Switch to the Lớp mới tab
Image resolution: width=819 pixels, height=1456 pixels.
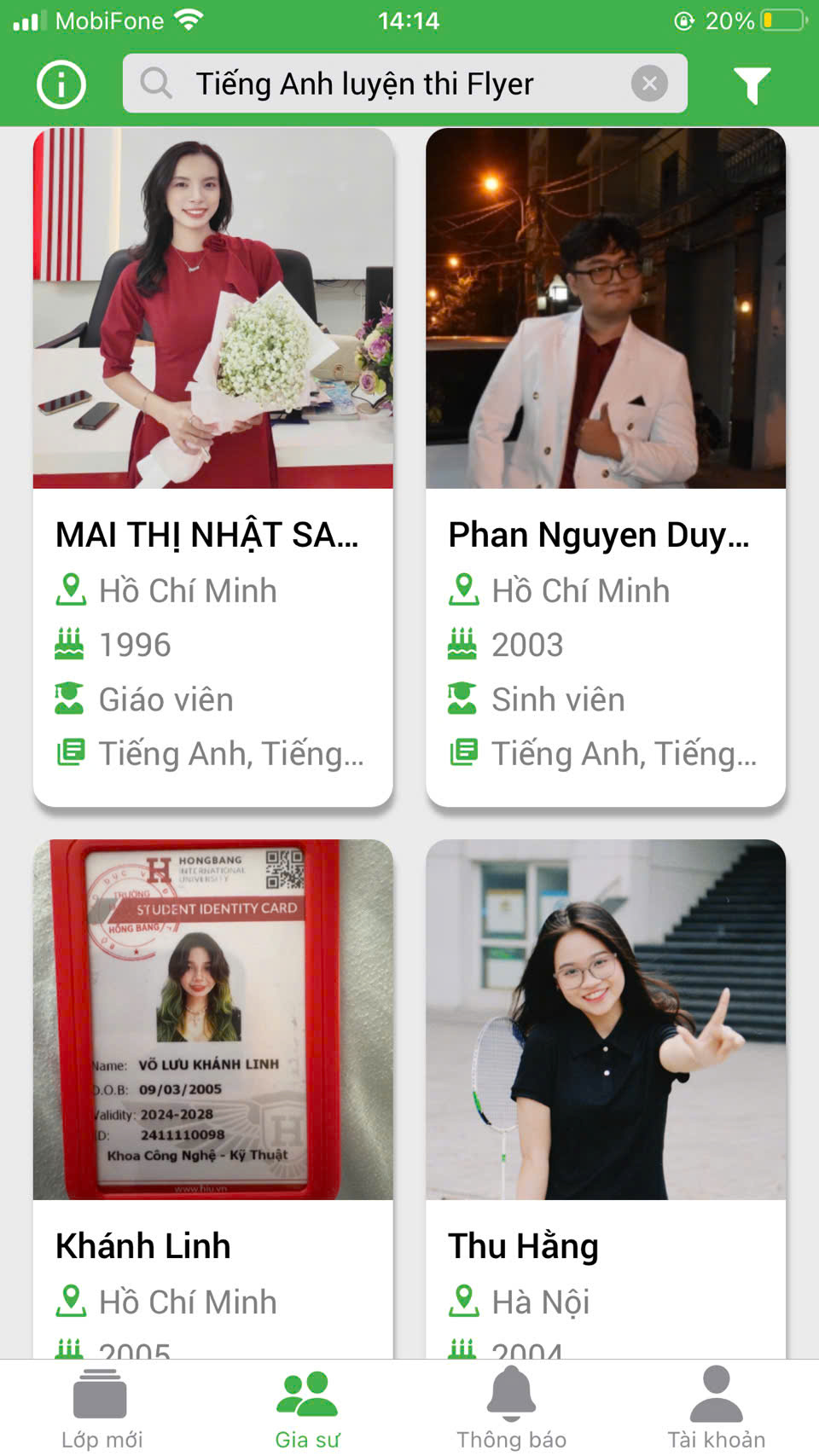click(x=102, y=1408)
